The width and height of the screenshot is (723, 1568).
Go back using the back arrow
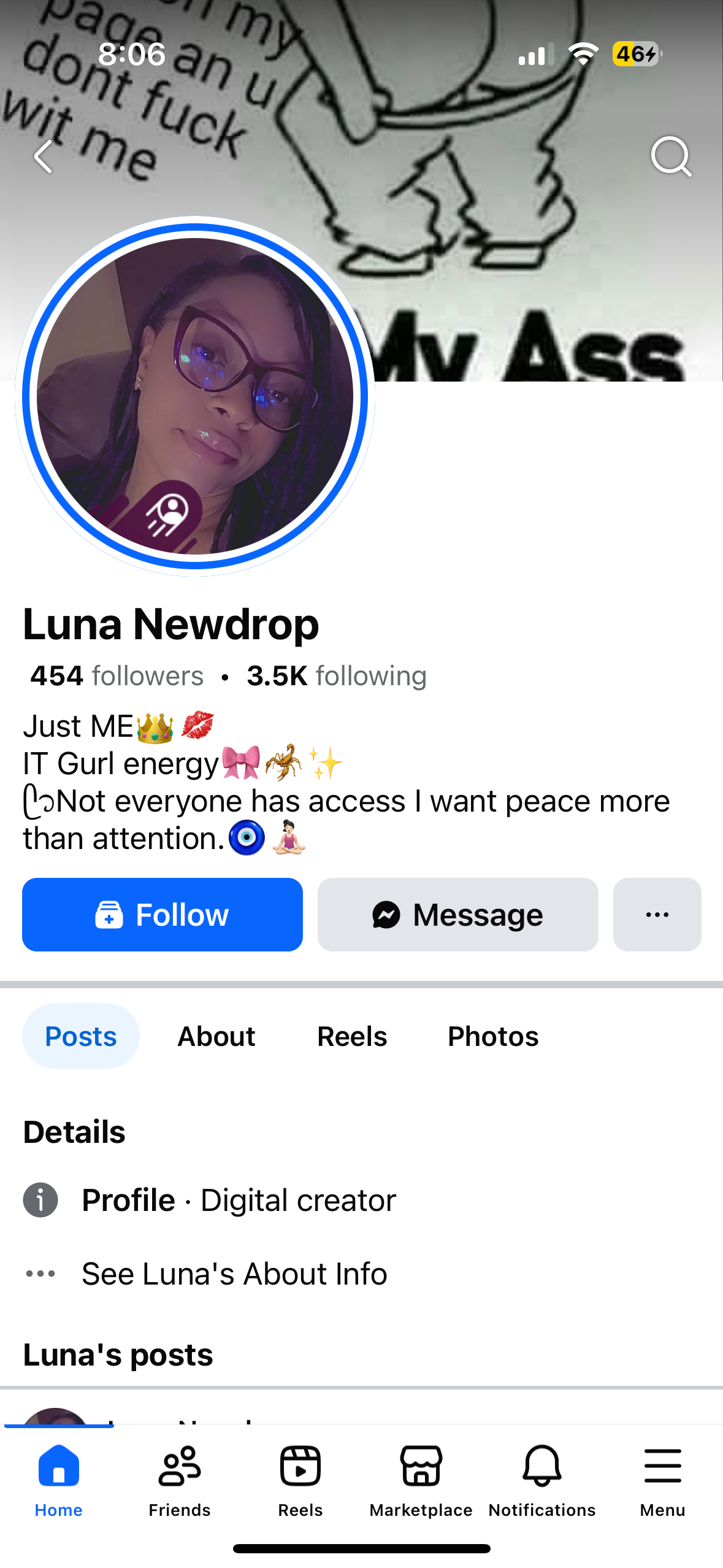click(43, 156)
